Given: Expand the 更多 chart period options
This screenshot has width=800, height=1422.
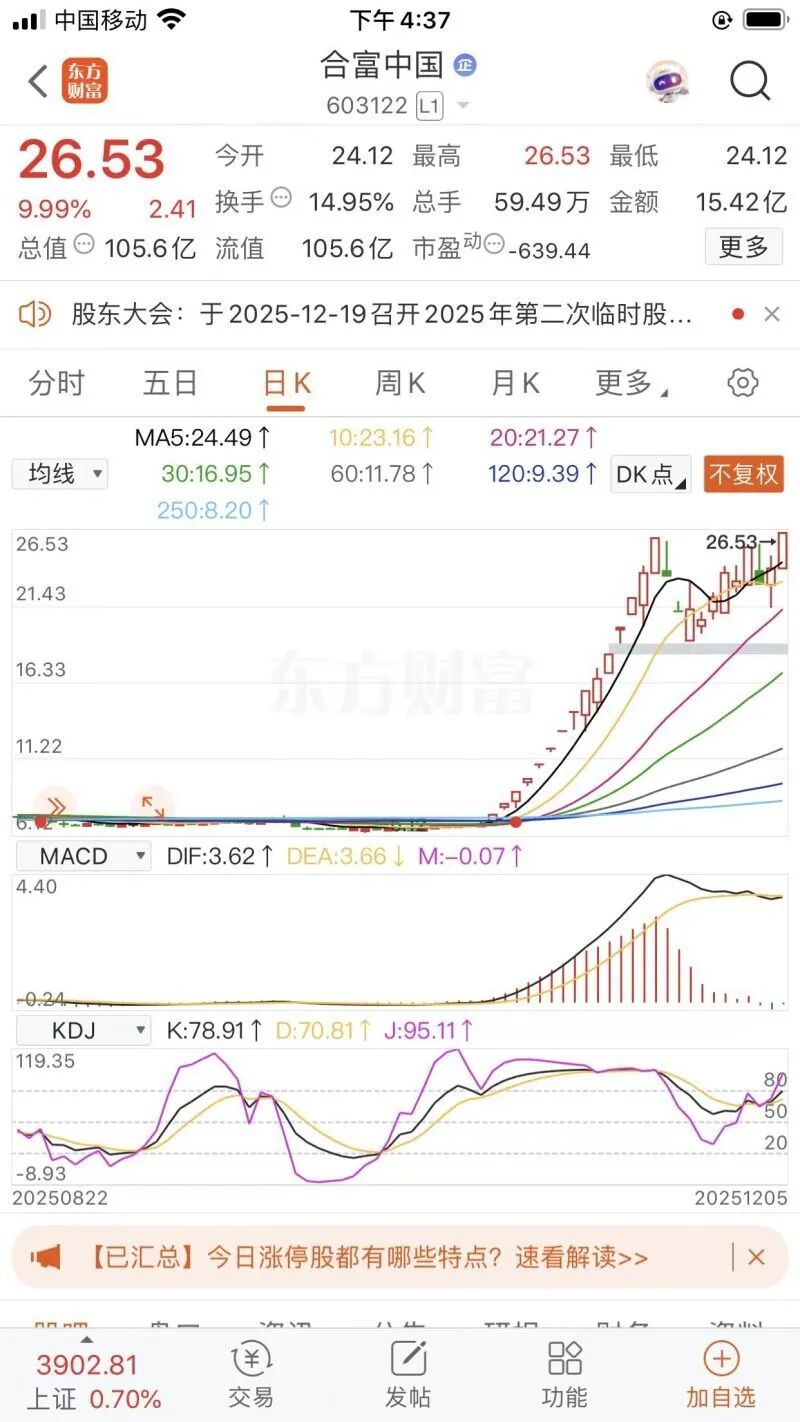Looking at the screenshot, I should pyautogui.click(x=630, y=383).
